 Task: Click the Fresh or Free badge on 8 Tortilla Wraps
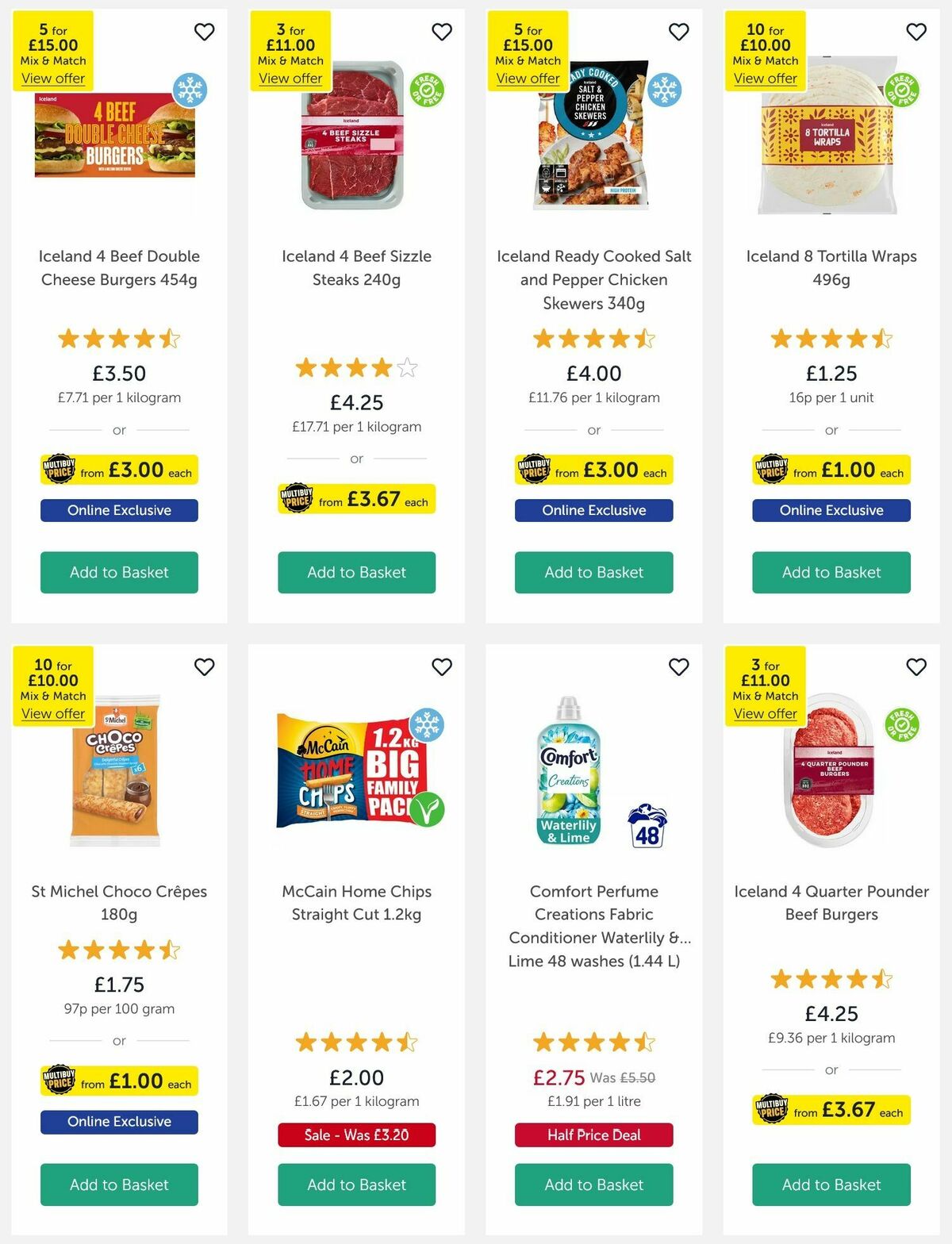(x=901, y=91)
